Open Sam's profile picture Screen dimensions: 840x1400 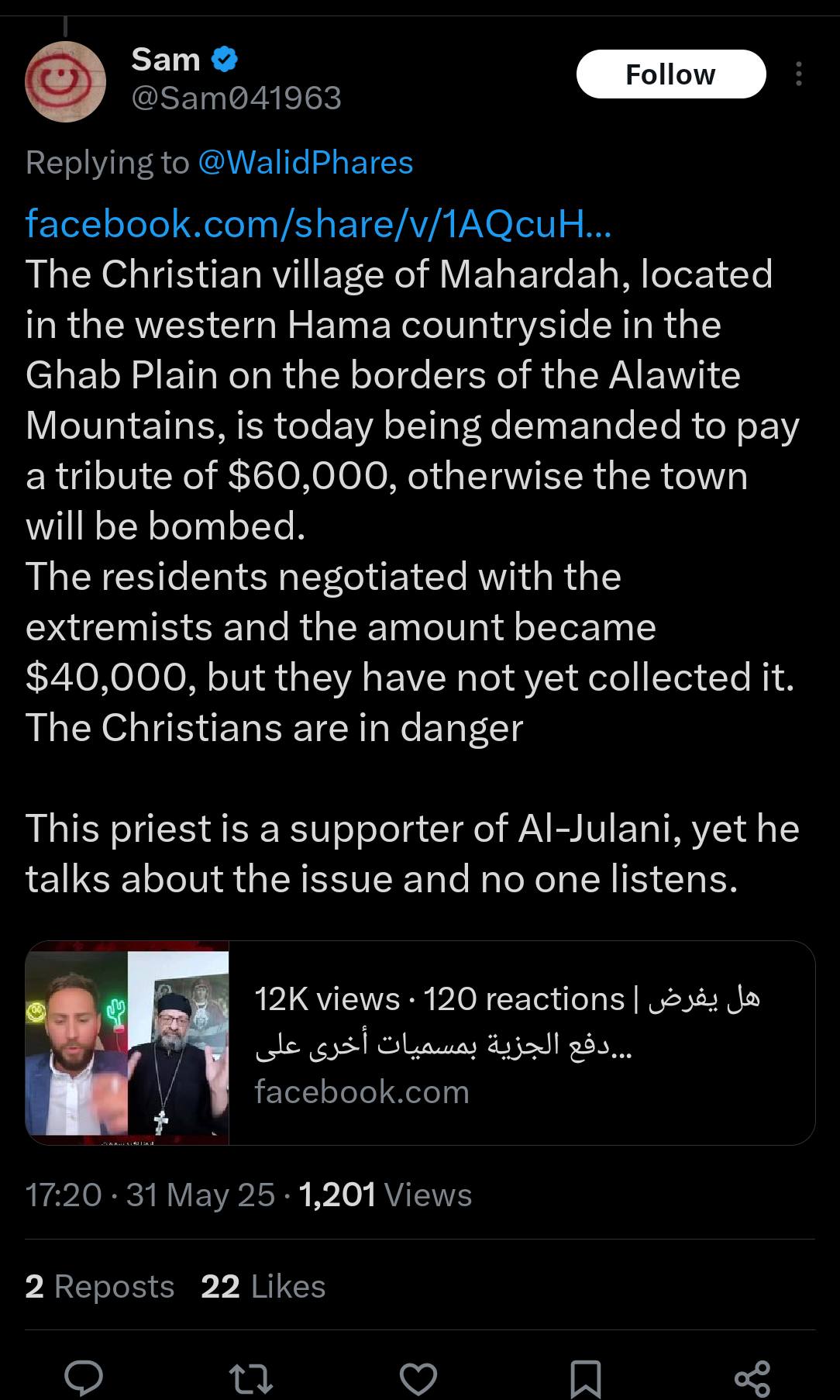[65, 81]
